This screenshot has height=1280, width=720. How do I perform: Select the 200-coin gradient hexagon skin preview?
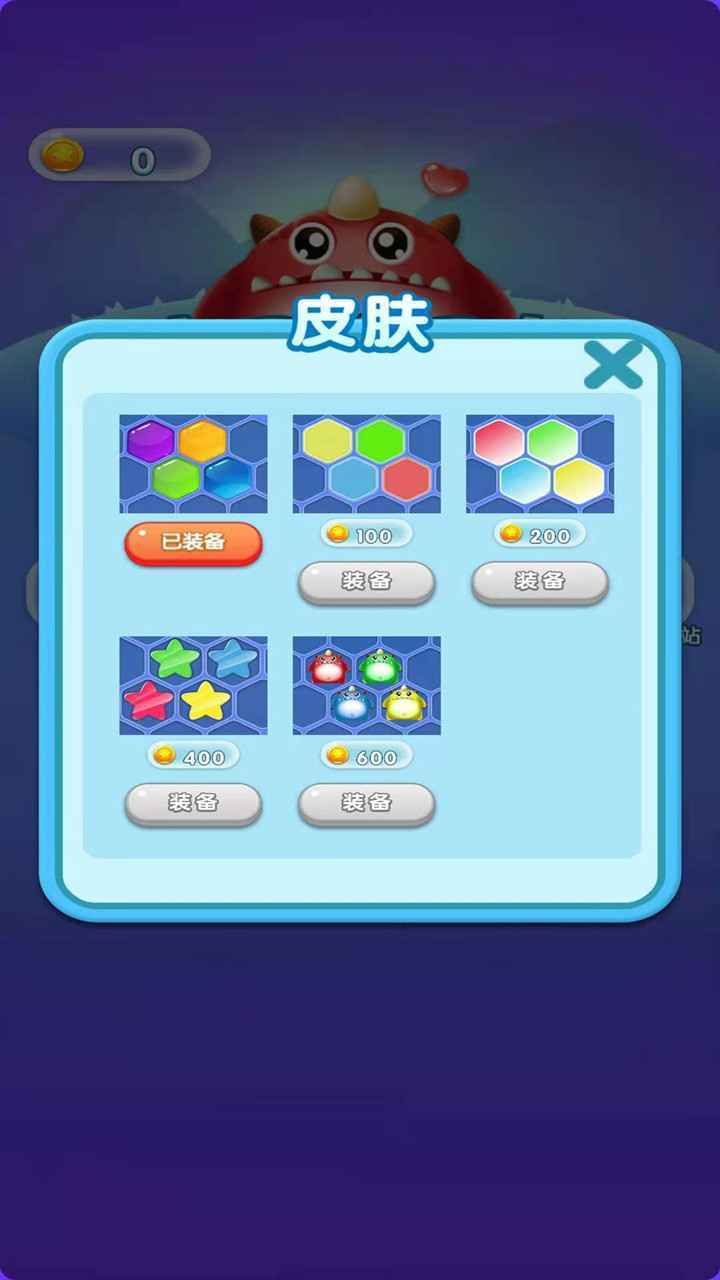pos(540,464)
